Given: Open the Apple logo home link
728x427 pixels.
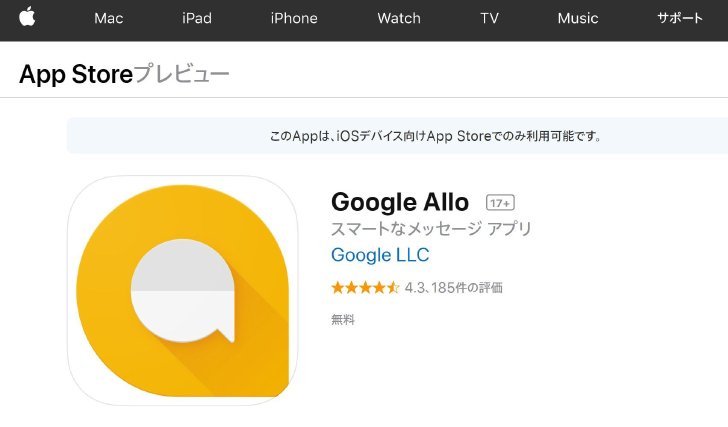Looking at the screenshot, I should coord(27,17).
